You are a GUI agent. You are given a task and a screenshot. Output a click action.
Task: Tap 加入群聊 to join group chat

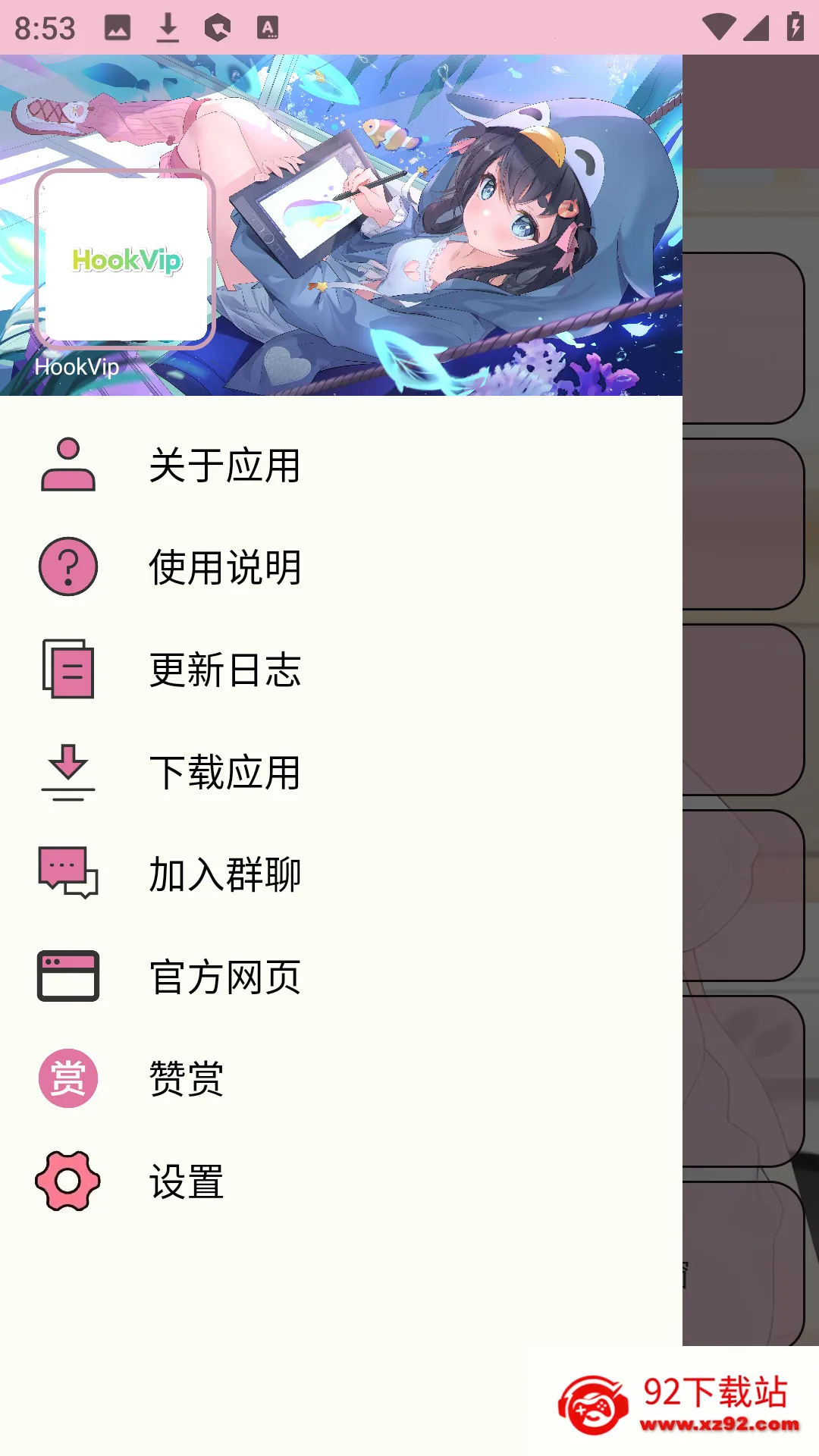(x=341, y=874)
